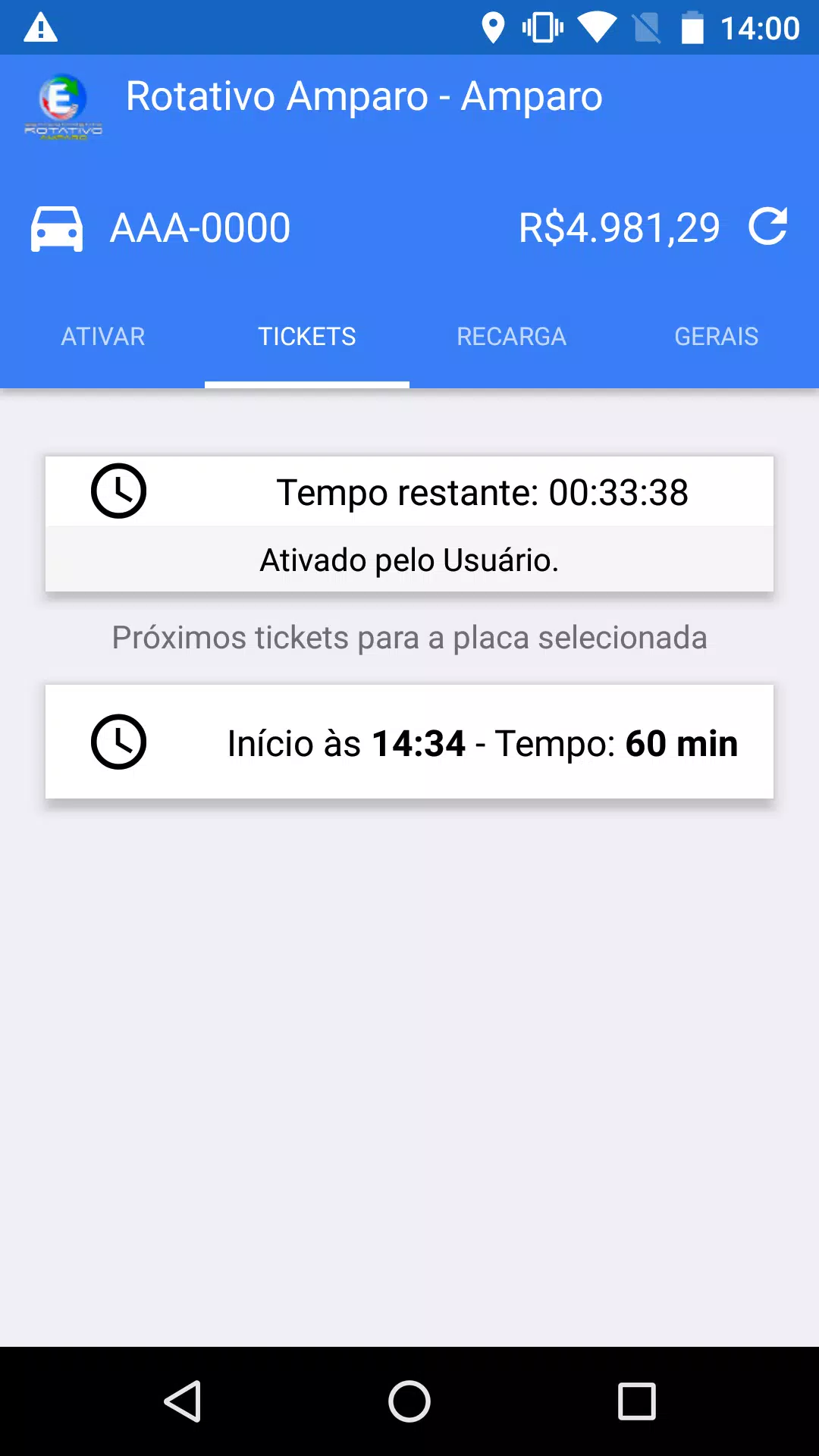Open the active ticket with Tempo restante
The image size is (819, 1456).
click(409, 524)
